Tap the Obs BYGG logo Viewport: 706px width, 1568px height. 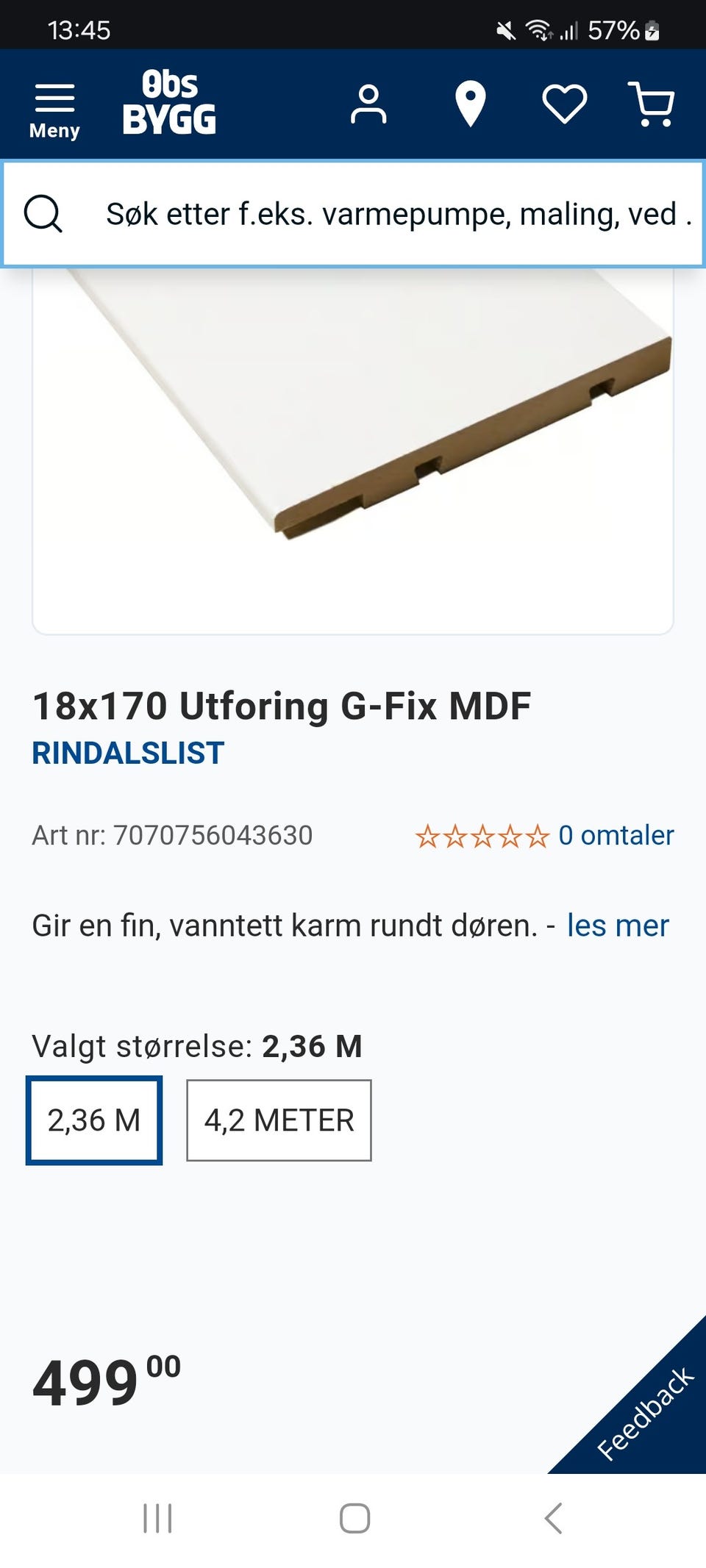tap(169, 103)
